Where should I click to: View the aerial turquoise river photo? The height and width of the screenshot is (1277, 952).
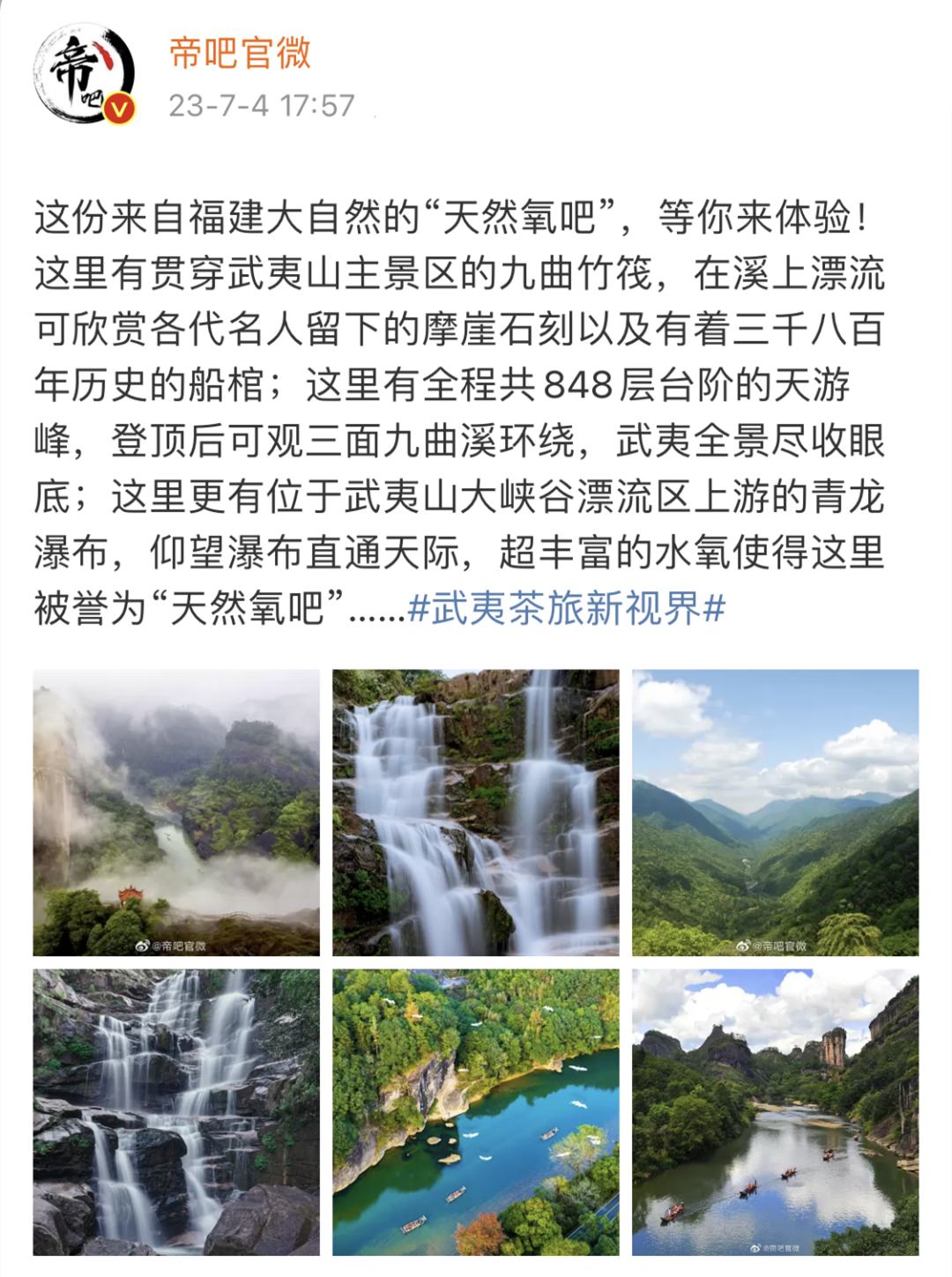tap(475, 1112)
